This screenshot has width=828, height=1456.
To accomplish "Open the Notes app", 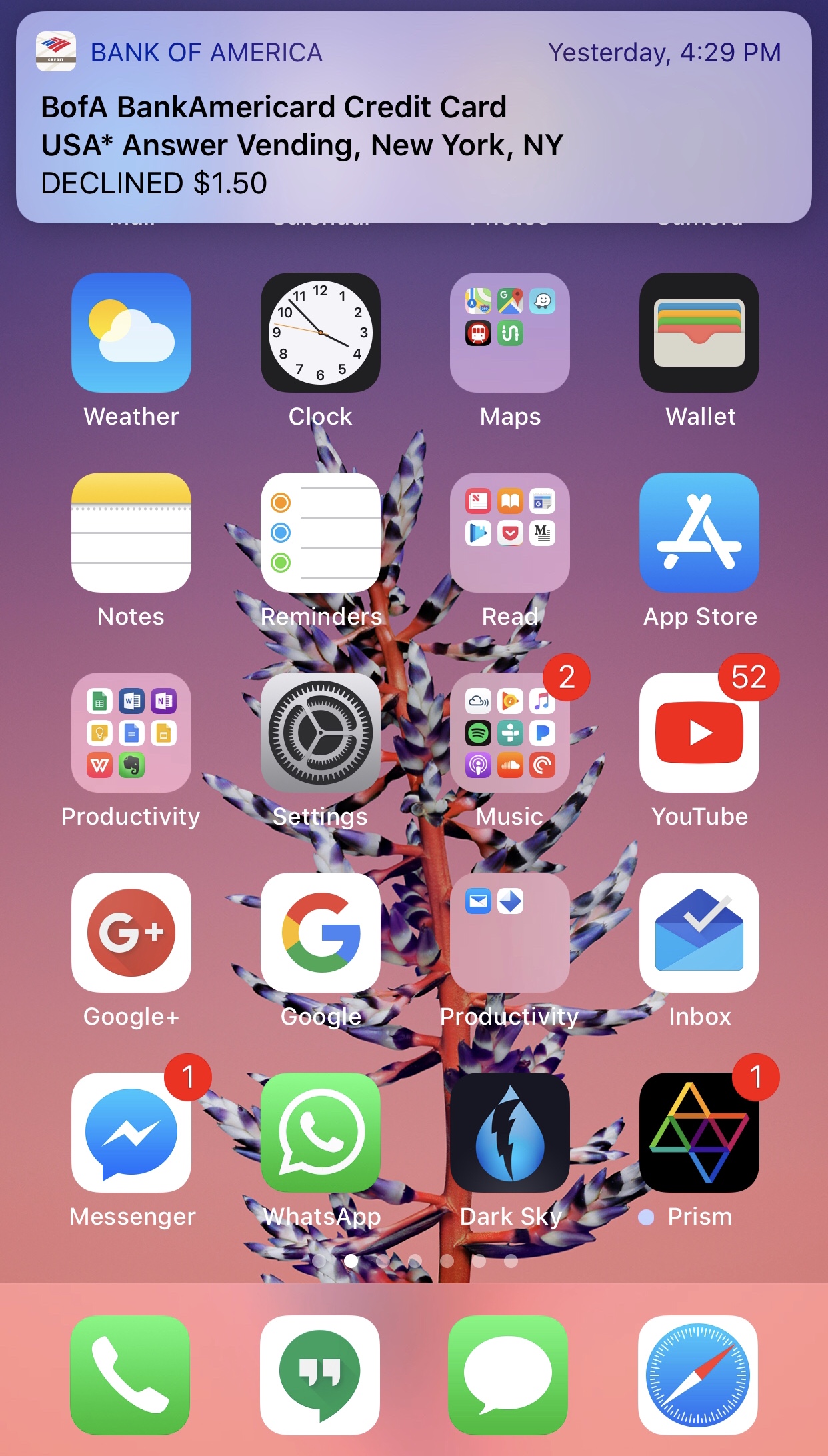I will [x=131, y=533].
